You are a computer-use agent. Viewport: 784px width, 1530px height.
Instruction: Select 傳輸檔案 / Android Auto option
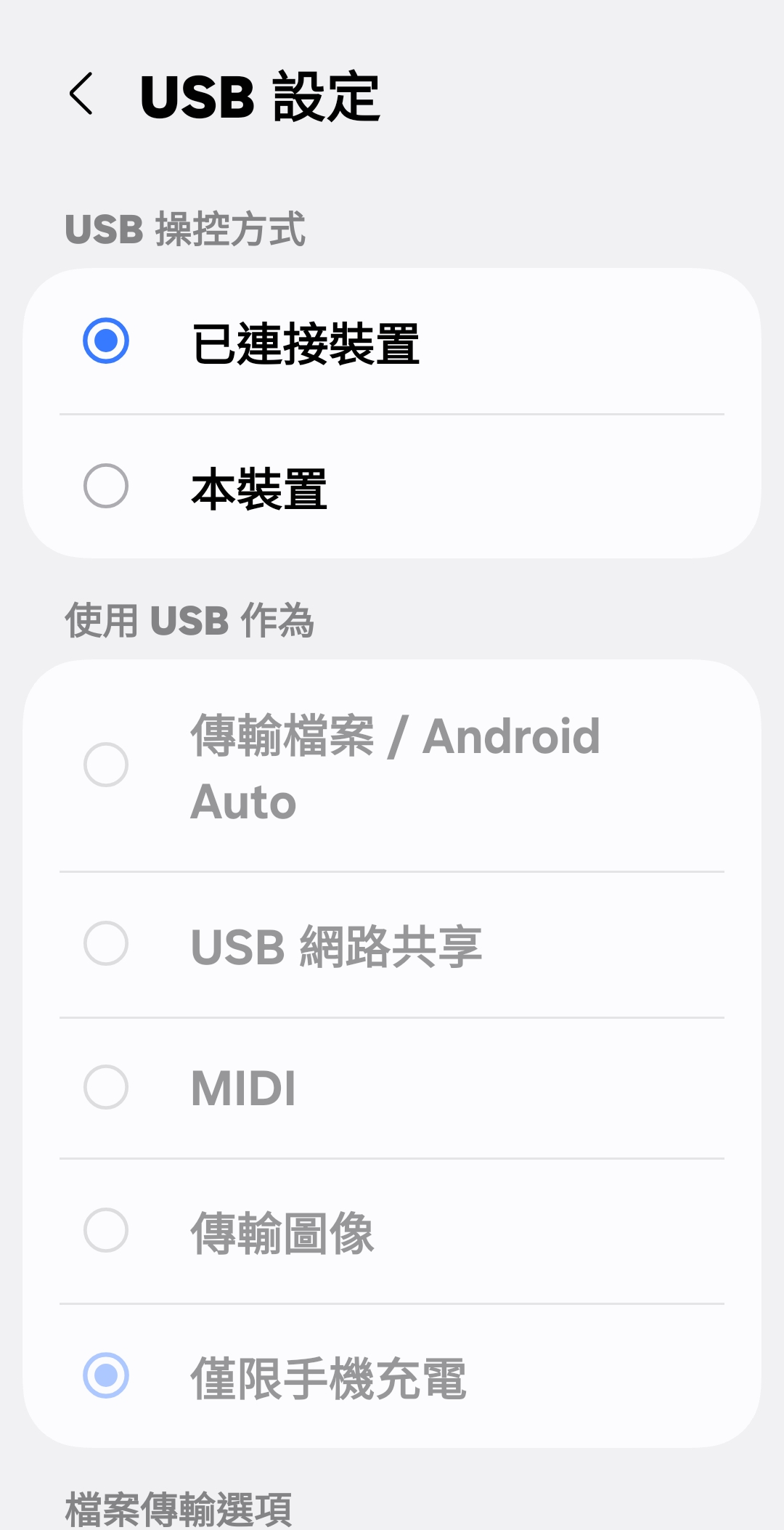tap(106, 765)
